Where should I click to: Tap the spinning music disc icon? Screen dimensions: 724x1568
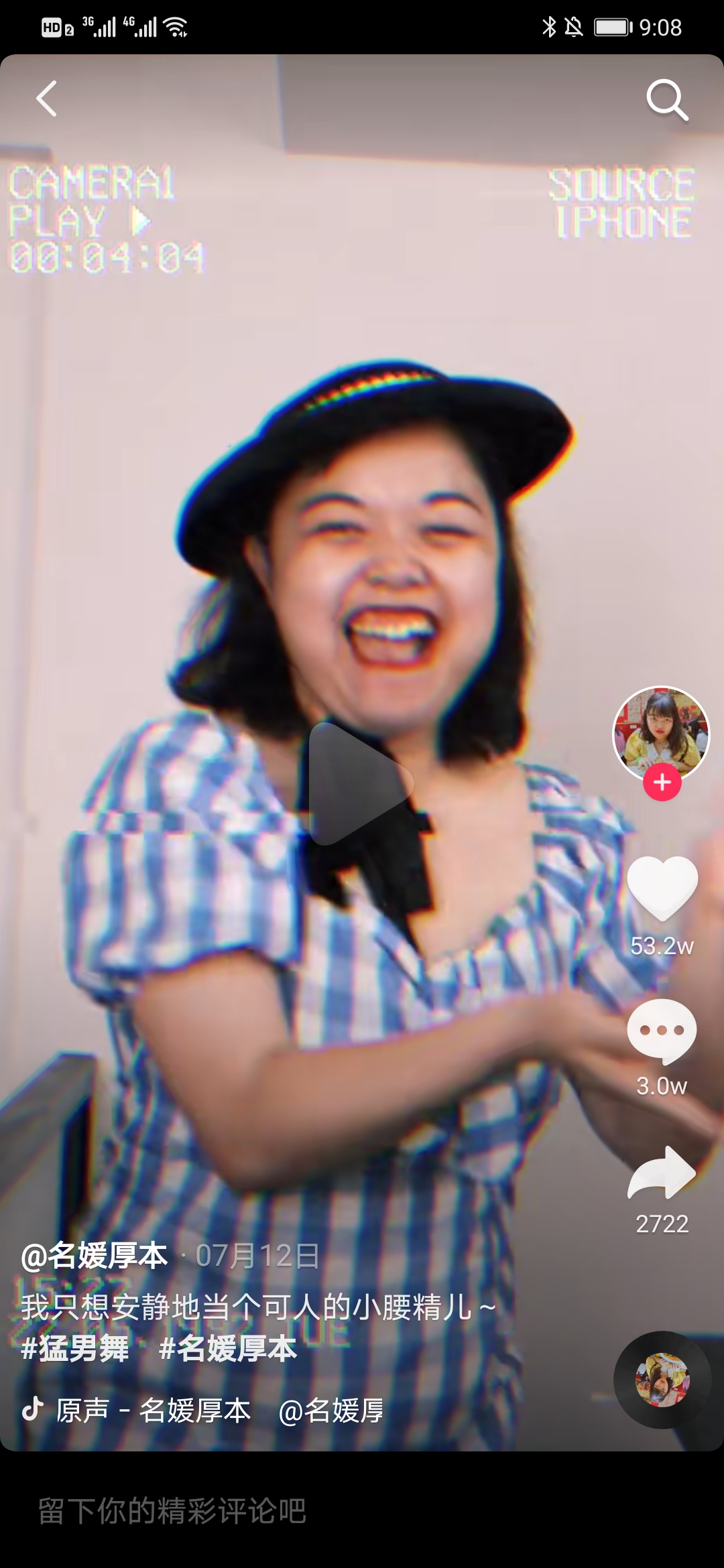(x=662, y=1380)
